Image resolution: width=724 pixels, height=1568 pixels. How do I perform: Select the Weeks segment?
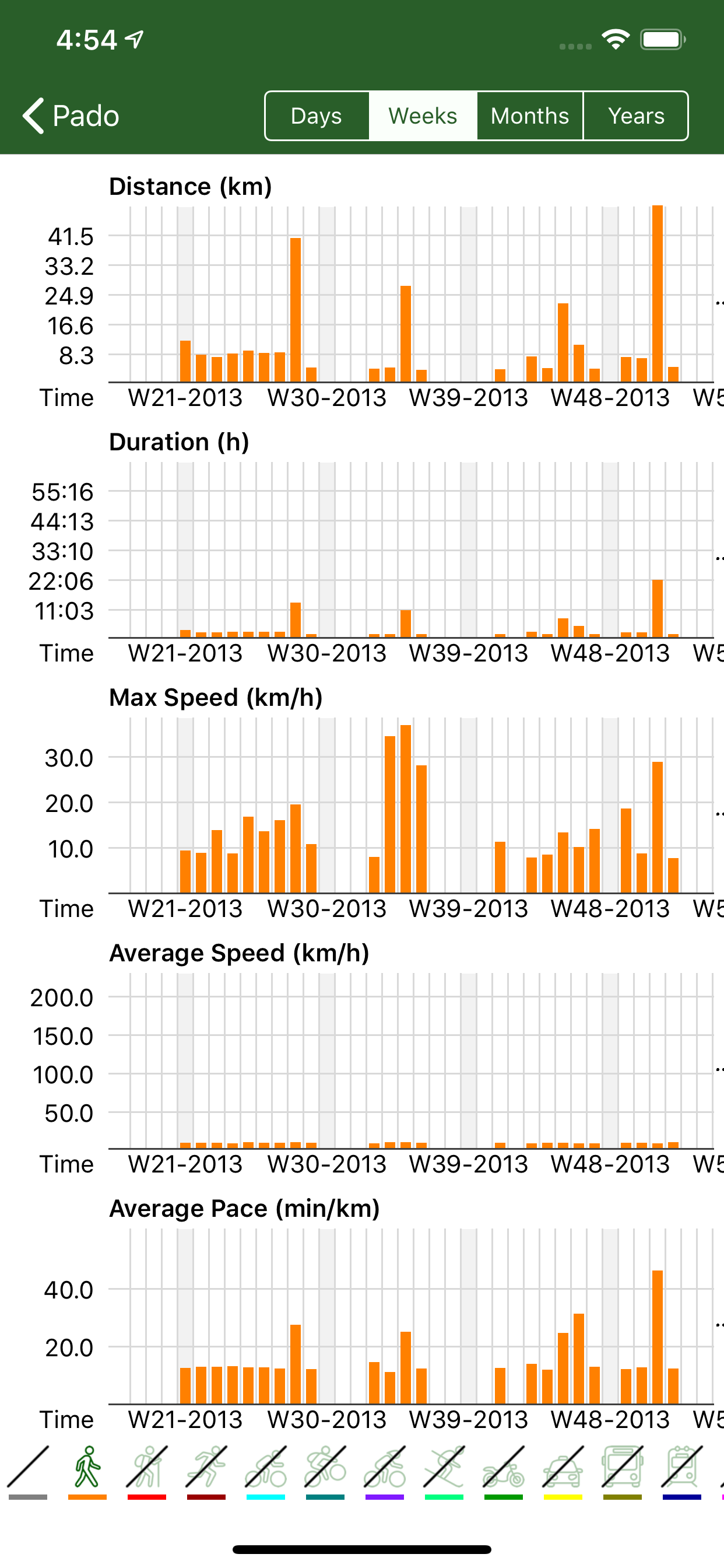pyautogui.click(x=423, y=116)
